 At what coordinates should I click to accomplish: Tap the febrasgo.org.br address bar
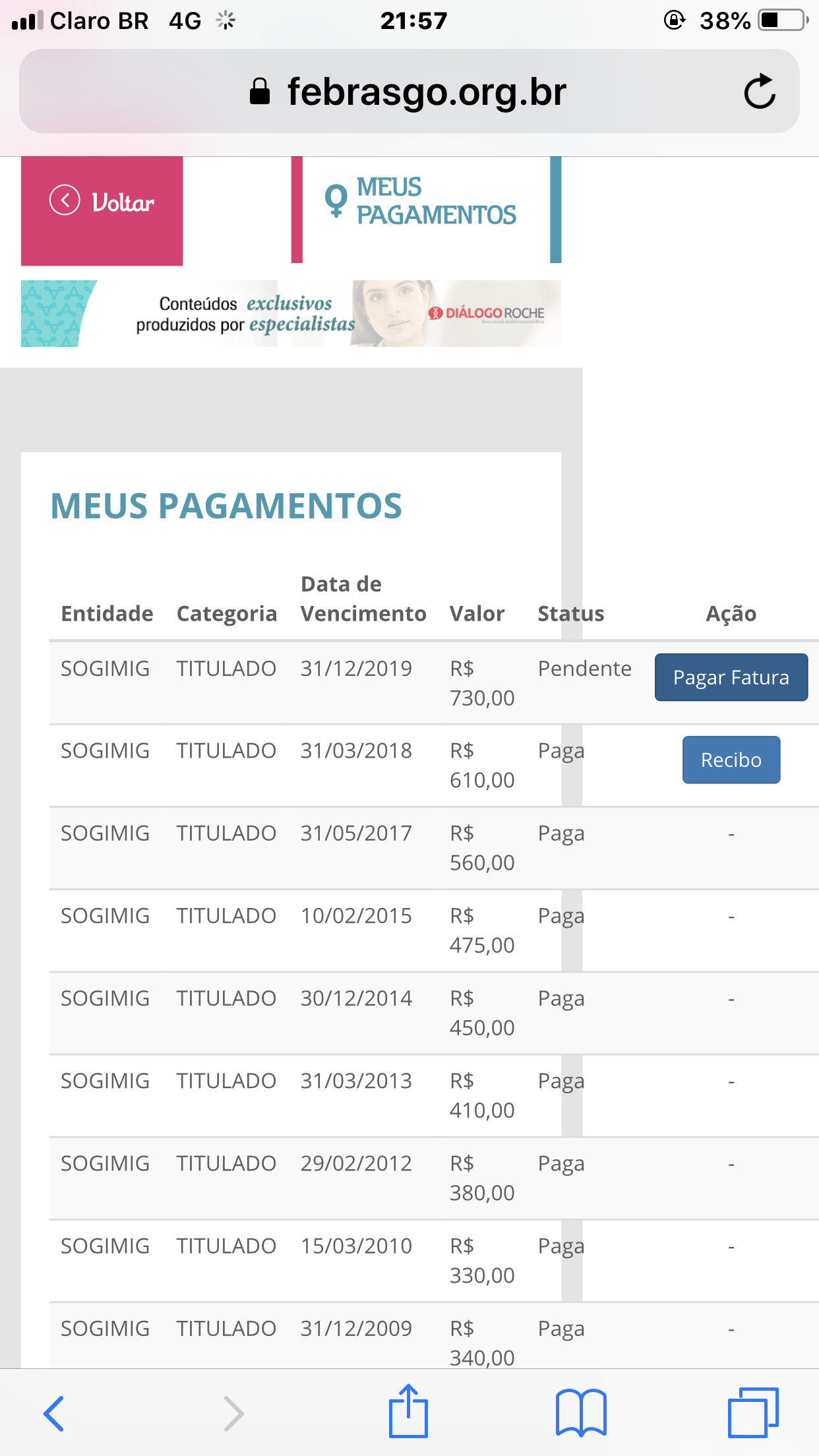tap(409, 92)
